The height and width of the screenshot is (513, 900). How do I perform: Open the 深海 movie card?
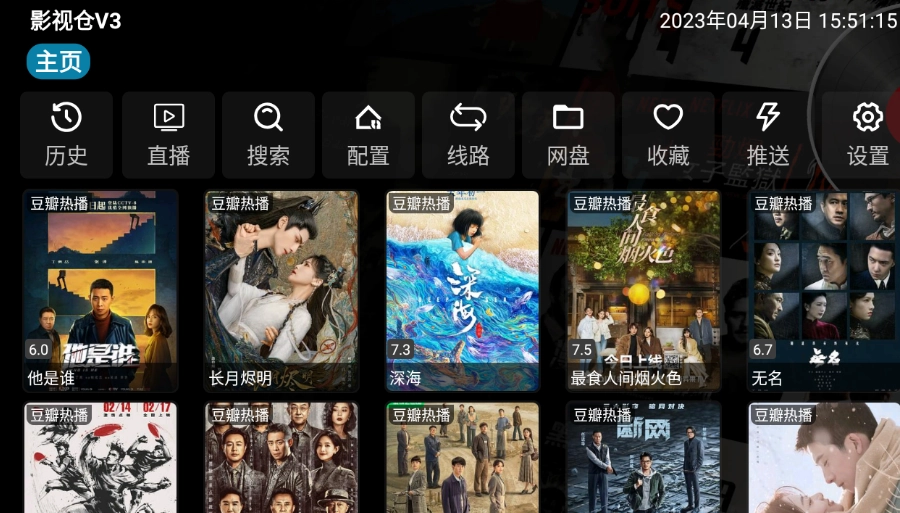[462, 290]
